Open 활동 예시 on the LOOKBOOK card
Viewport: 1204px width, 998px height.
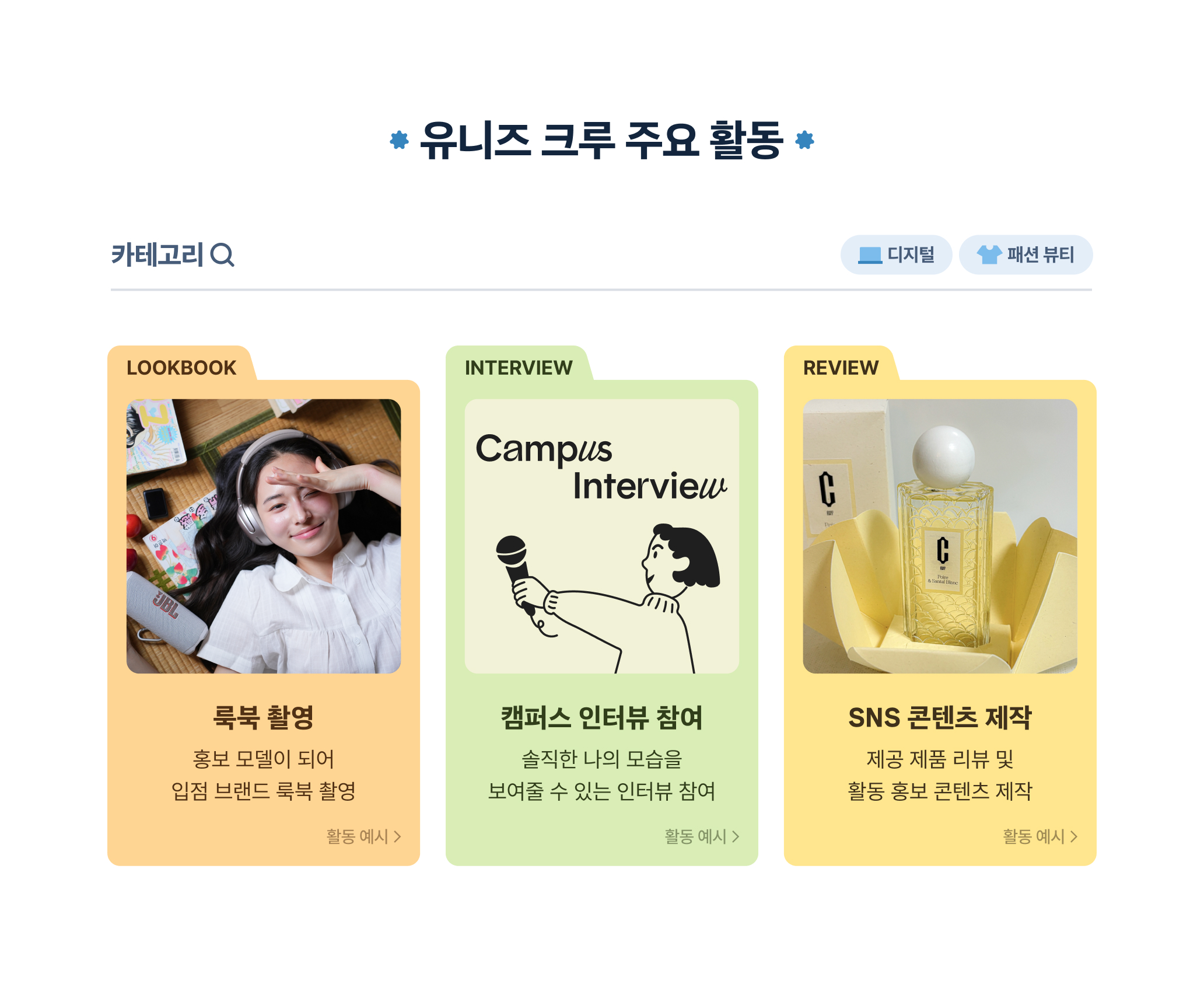(x=363, y=836)
